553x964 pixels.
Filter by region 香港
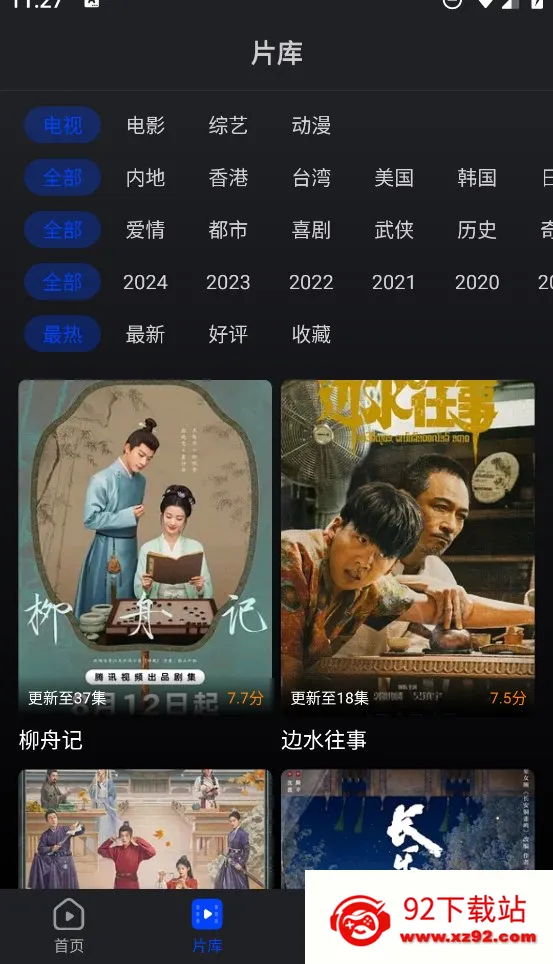[x=228, y=178]
